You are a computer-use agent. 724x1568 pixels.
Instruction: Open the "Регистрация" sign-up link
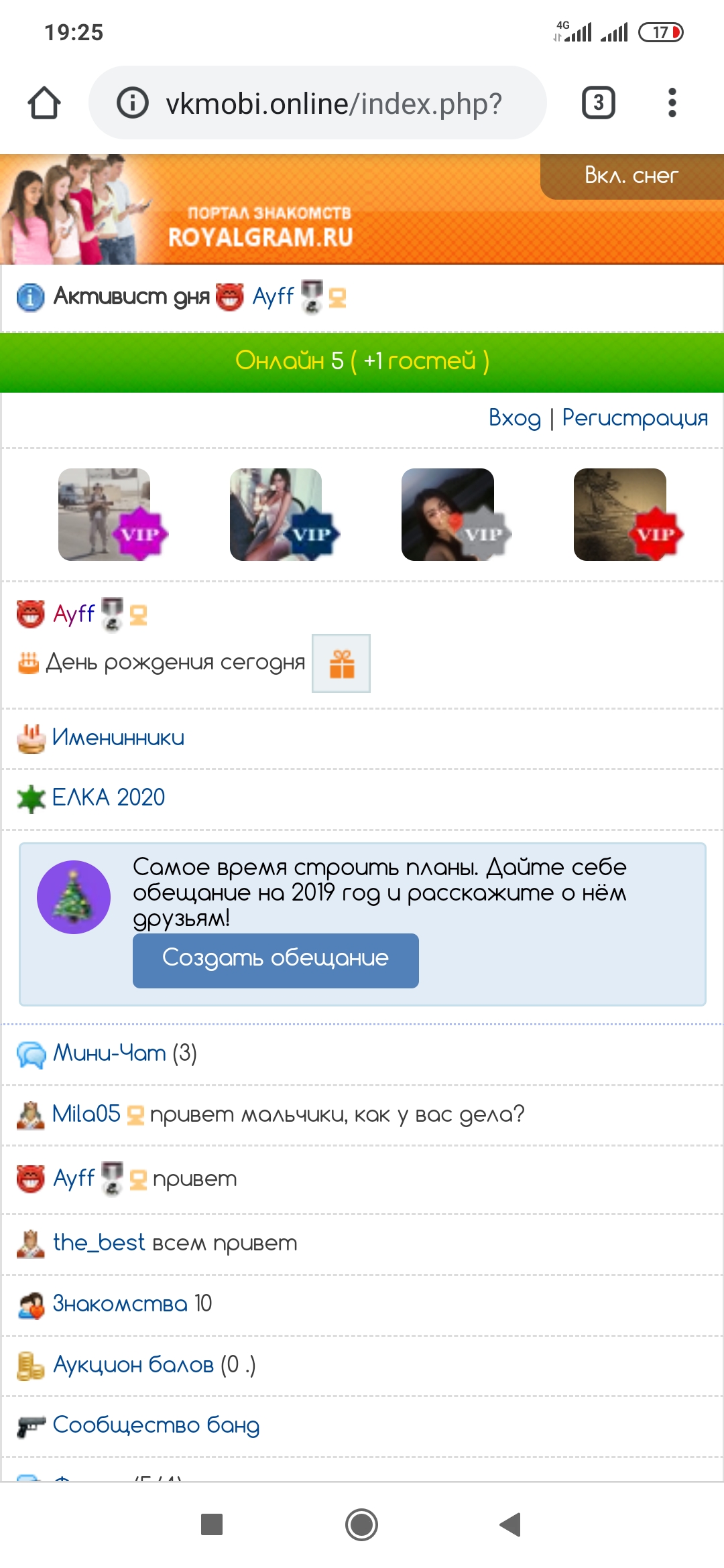tap(635, 418)
